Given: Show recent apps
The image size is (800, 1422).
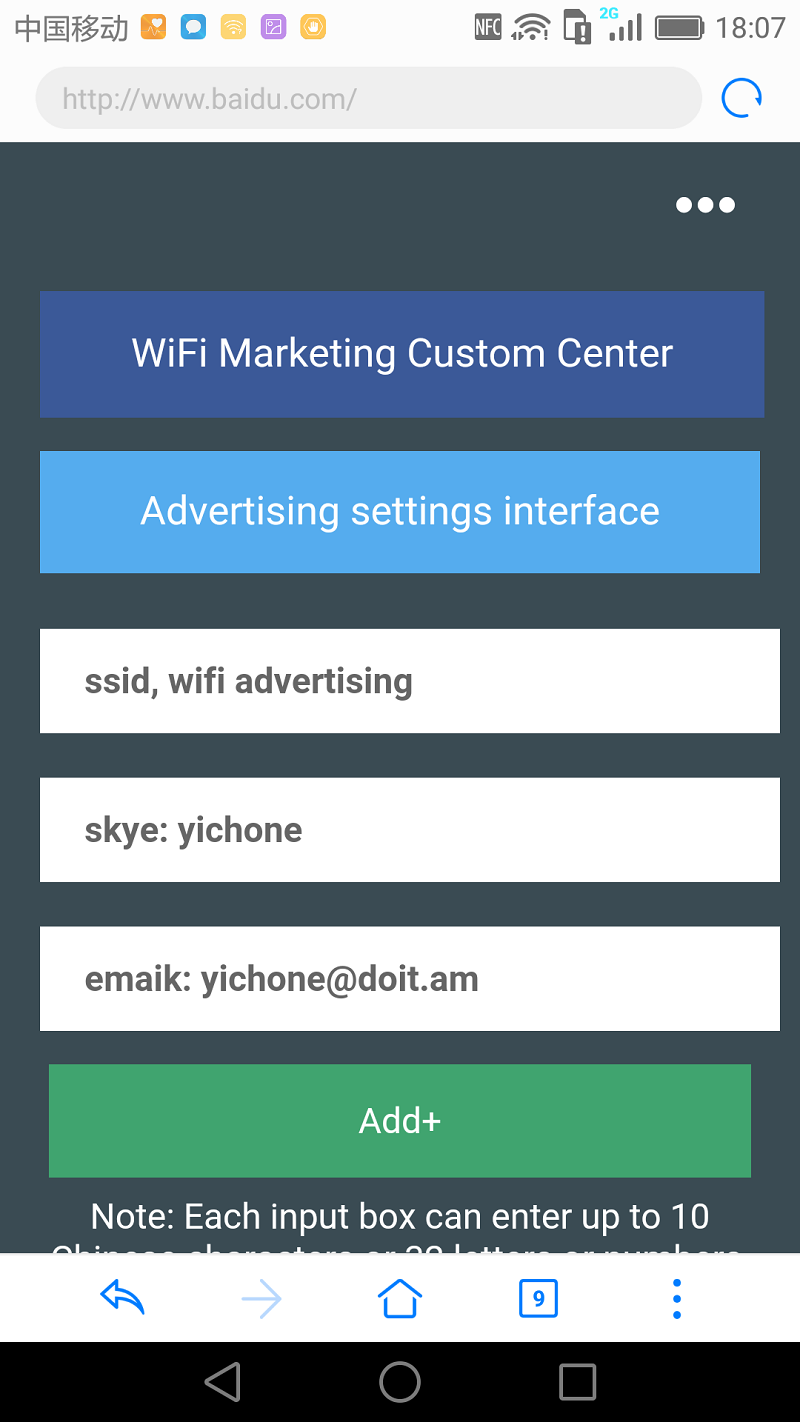Looking at the screenshot, I should pos(577,1382).
